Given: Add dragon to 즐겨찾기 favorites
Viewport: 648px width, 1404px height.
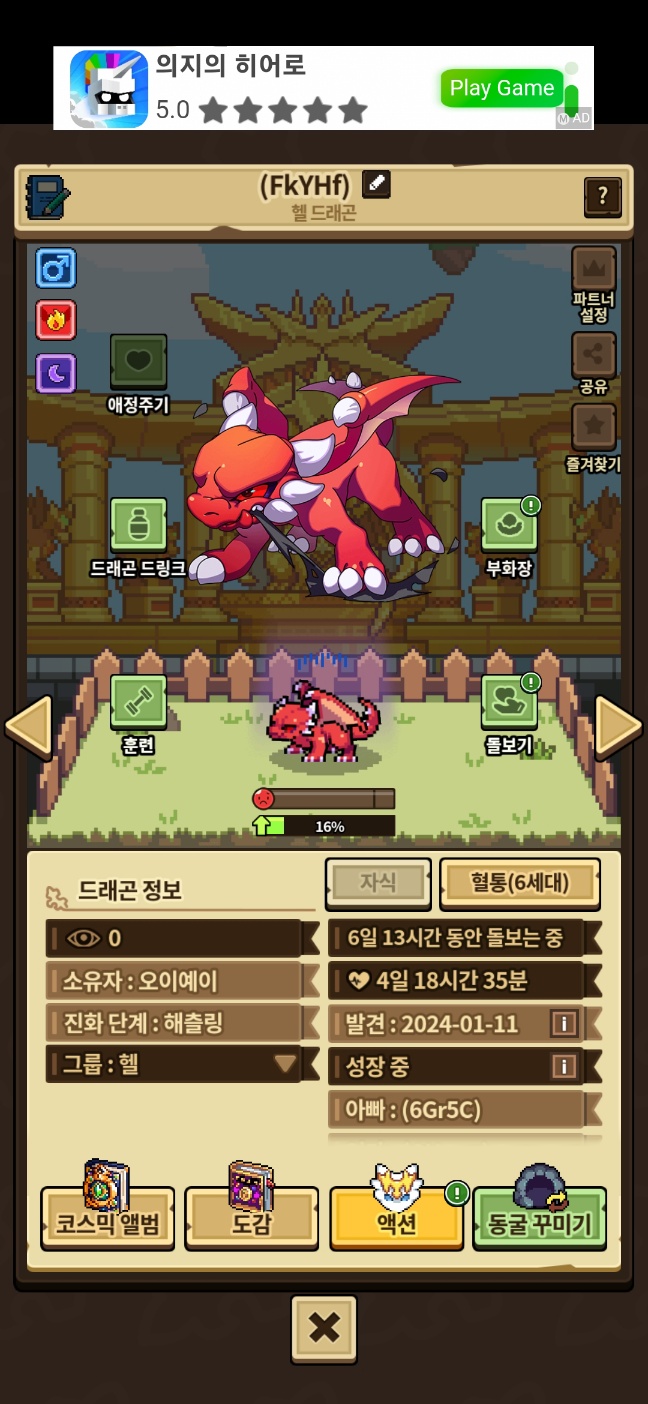Looking at the screenshot, I should pos(593,428).
